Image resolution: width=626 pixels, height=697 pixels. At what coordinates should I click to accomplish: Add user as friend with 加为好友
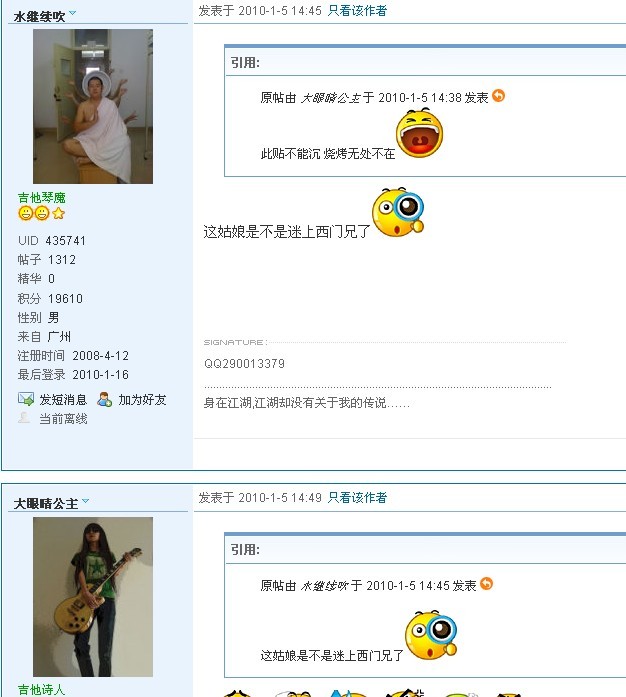point(142,399)
